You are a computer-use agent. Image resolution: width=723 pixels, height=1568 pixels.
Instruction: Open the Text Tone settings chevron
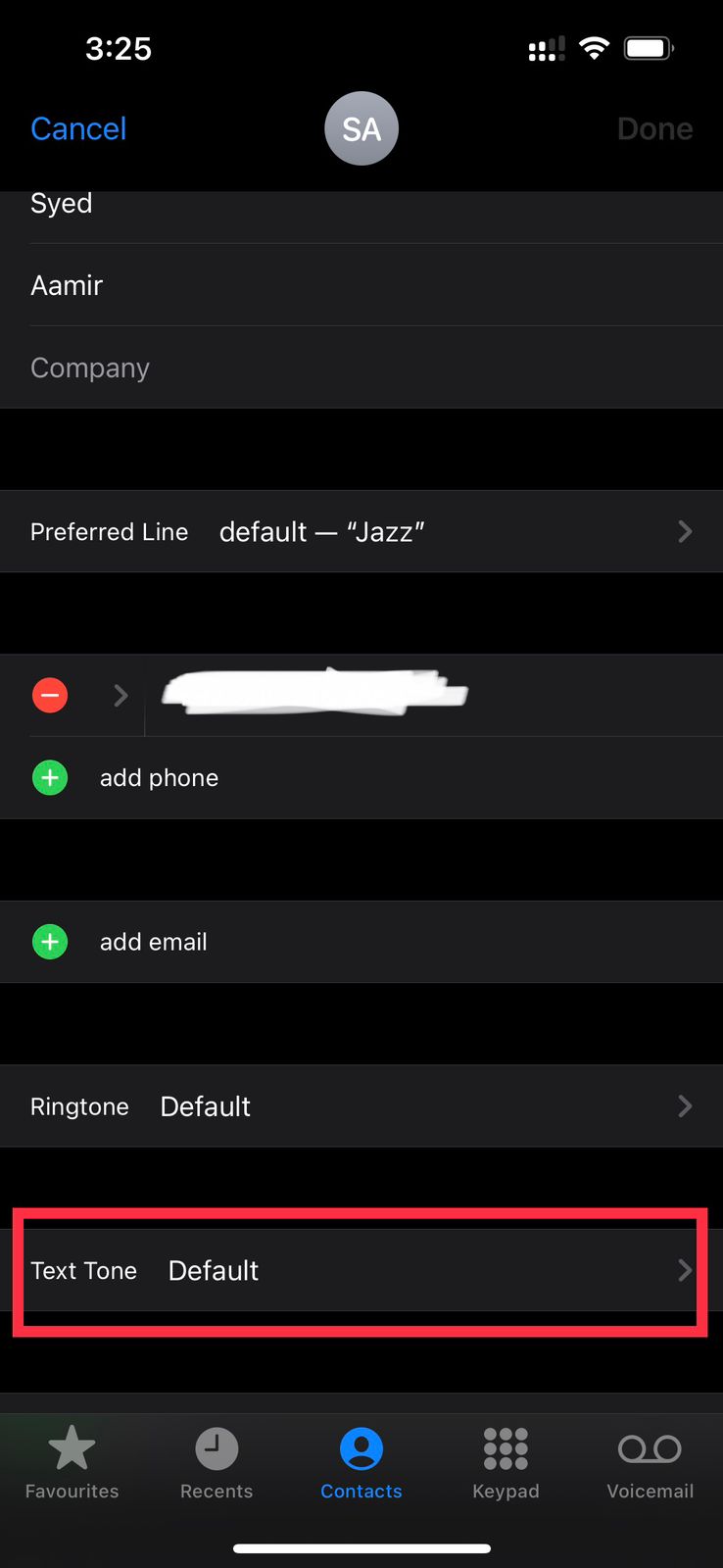click(685, 1270)
